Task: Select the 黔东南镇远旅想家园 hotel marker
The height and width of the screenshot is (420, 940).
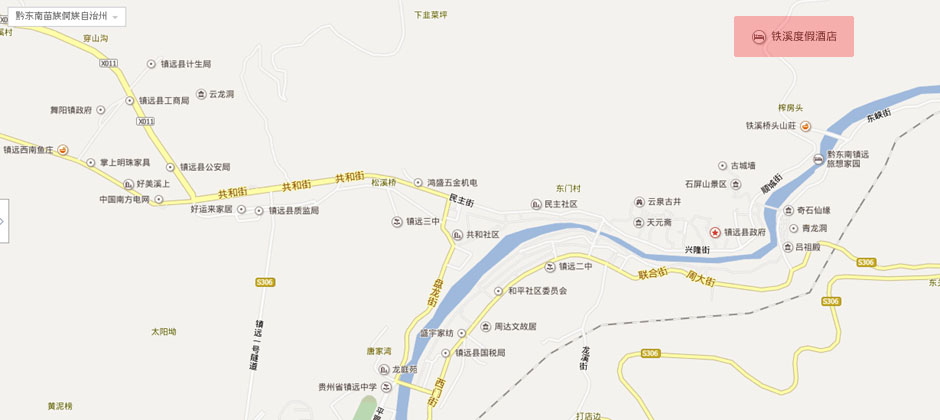Action: coord(818,158)
